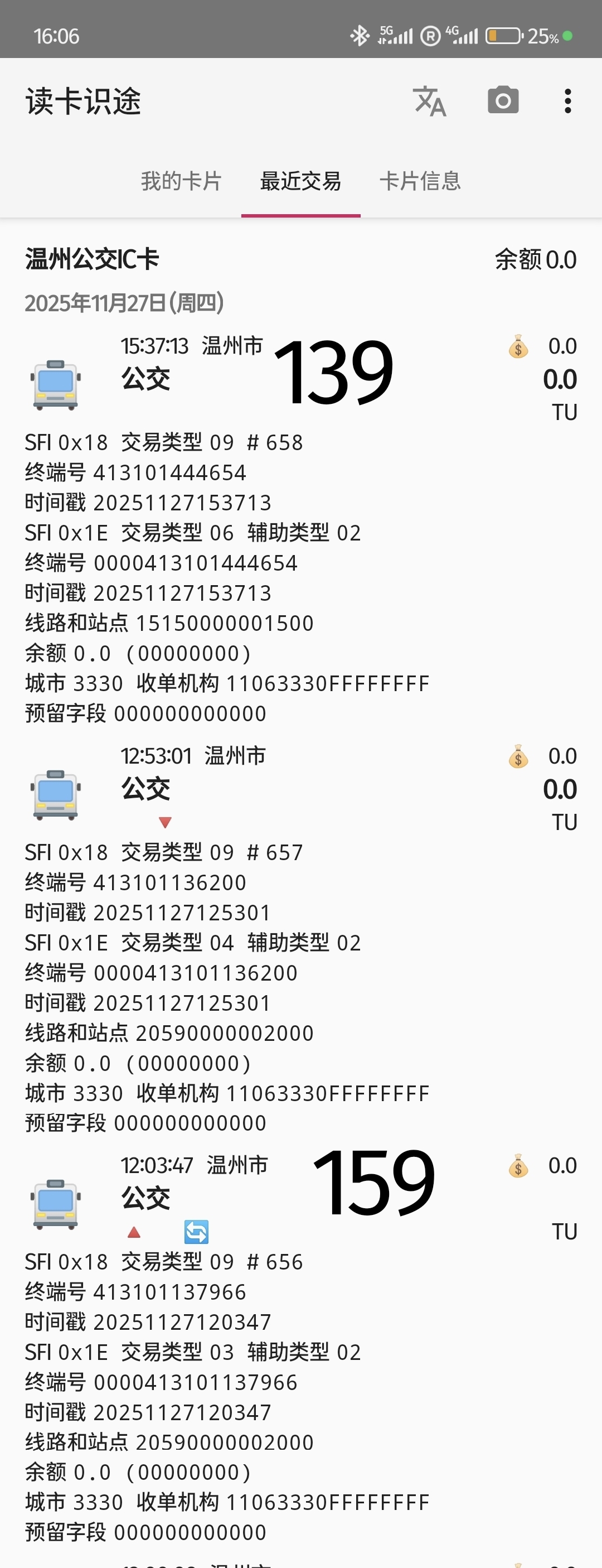This screenshot has width=602, height=1568.
Task: Open the camera screenshot icon
Action: point(503,101)
